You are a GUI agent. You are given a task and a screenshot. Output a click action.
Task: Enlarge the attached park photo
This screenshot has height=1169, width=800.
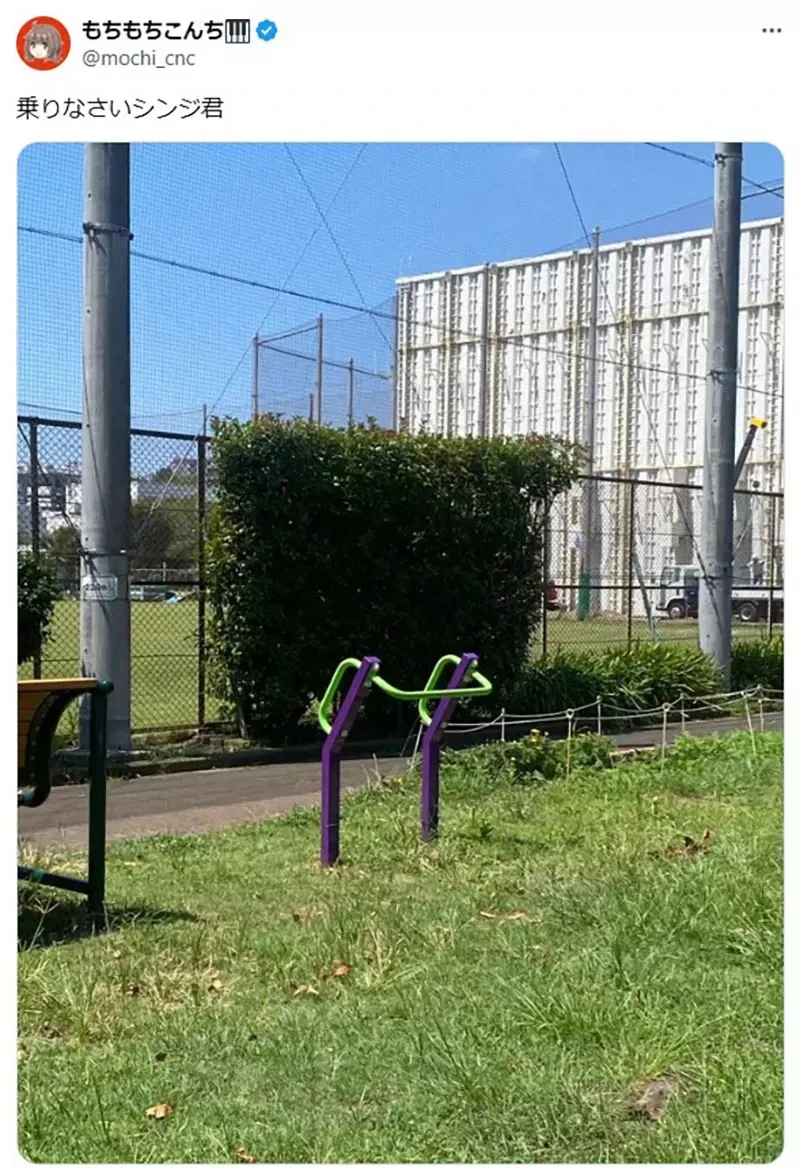[400, 650]
